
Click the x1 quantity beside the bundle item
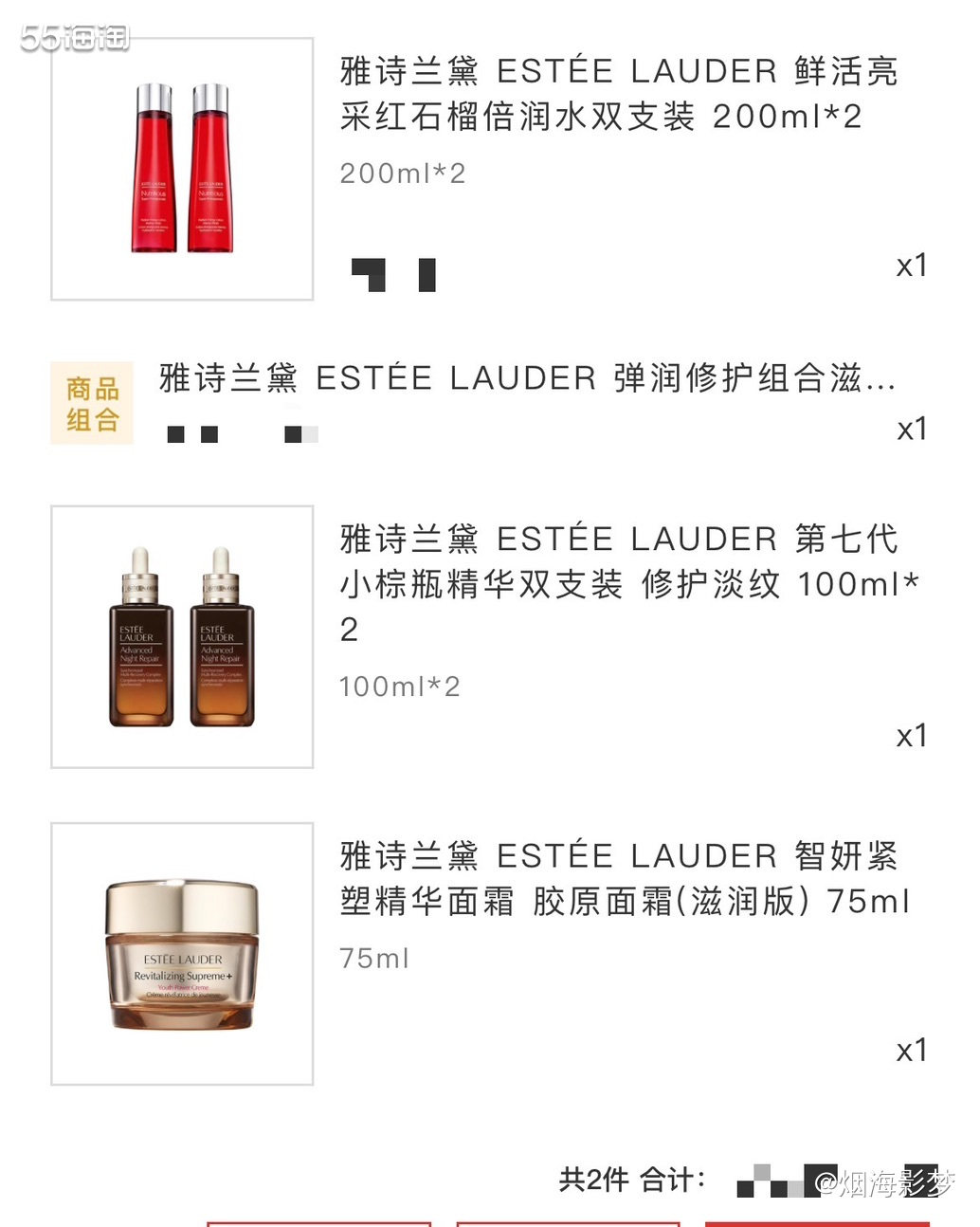coord(912,430)
